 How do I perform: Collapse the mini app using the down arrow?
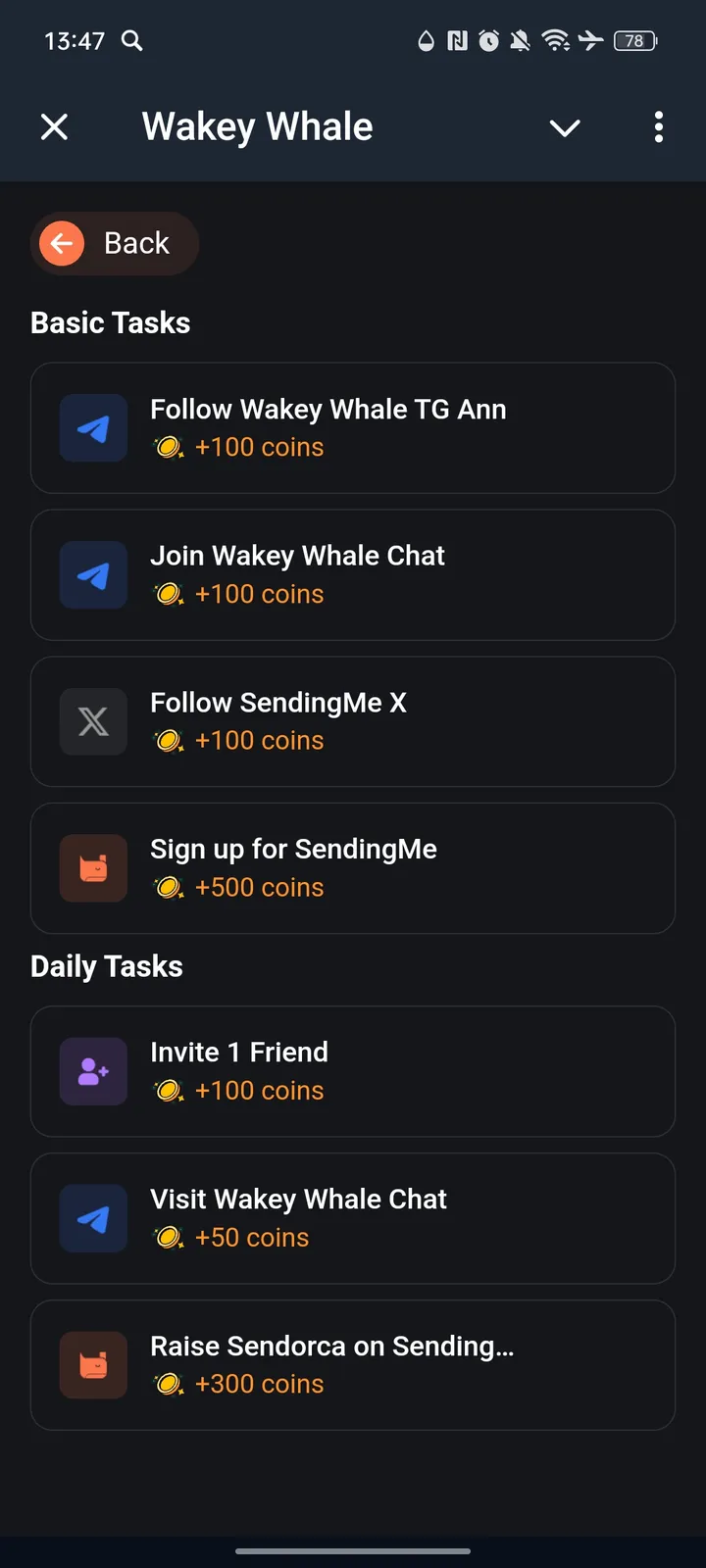pos(565,127)
